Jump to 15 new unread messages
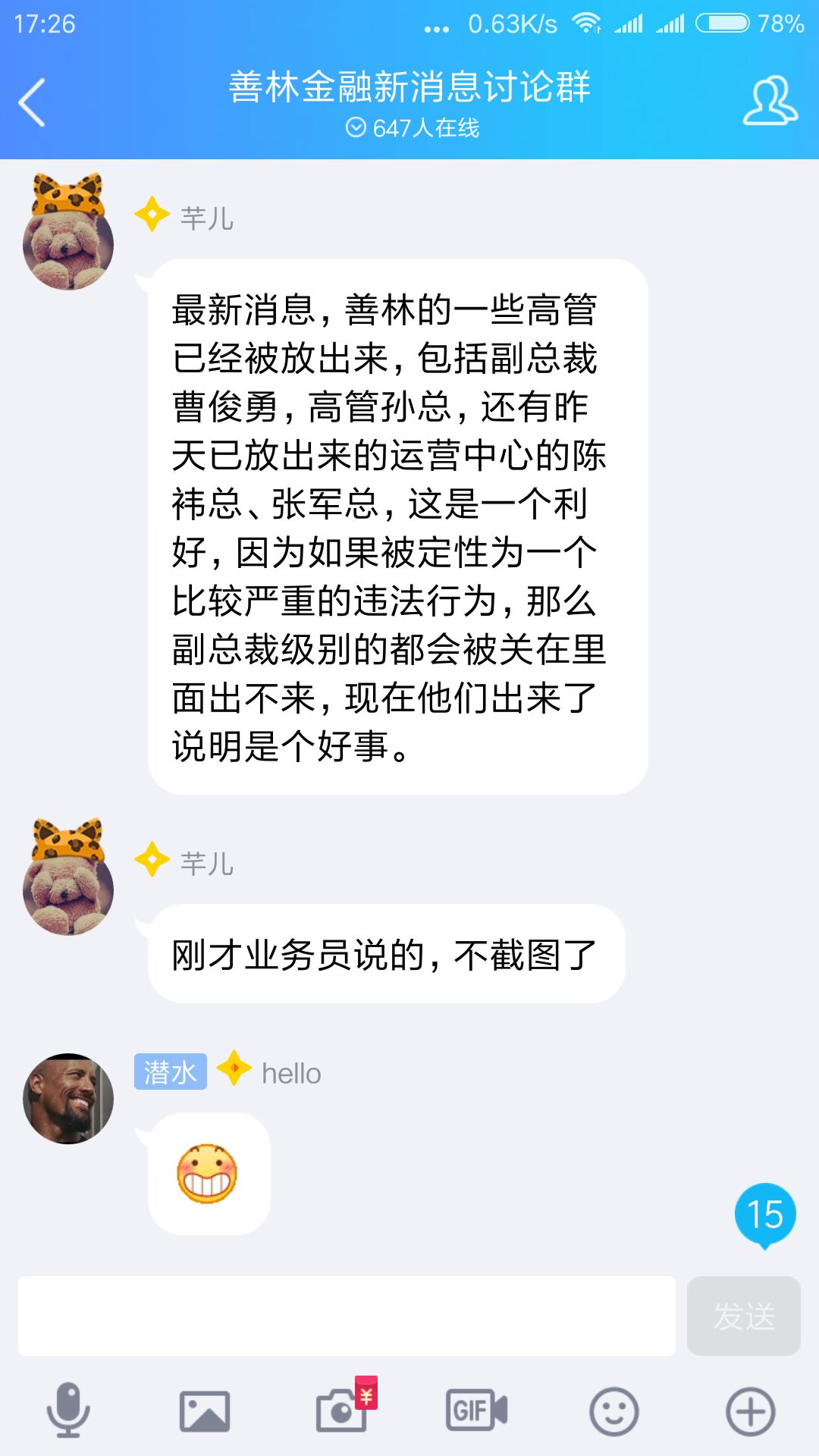Image resolution: width=819 pixels, height=1456 pixels. (x=764, y=1214)
